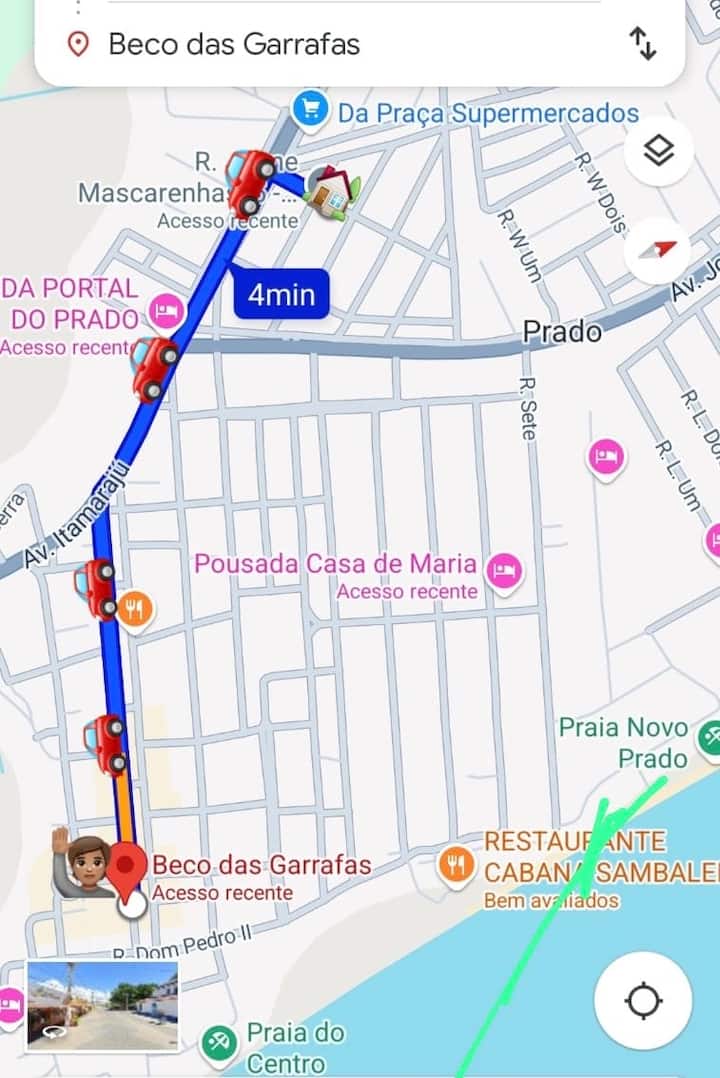Viewport: 720px width, 1078px height.
Task: Select the Restaurante Cabana Sambalele marker
Action: (x=457, y=862)
